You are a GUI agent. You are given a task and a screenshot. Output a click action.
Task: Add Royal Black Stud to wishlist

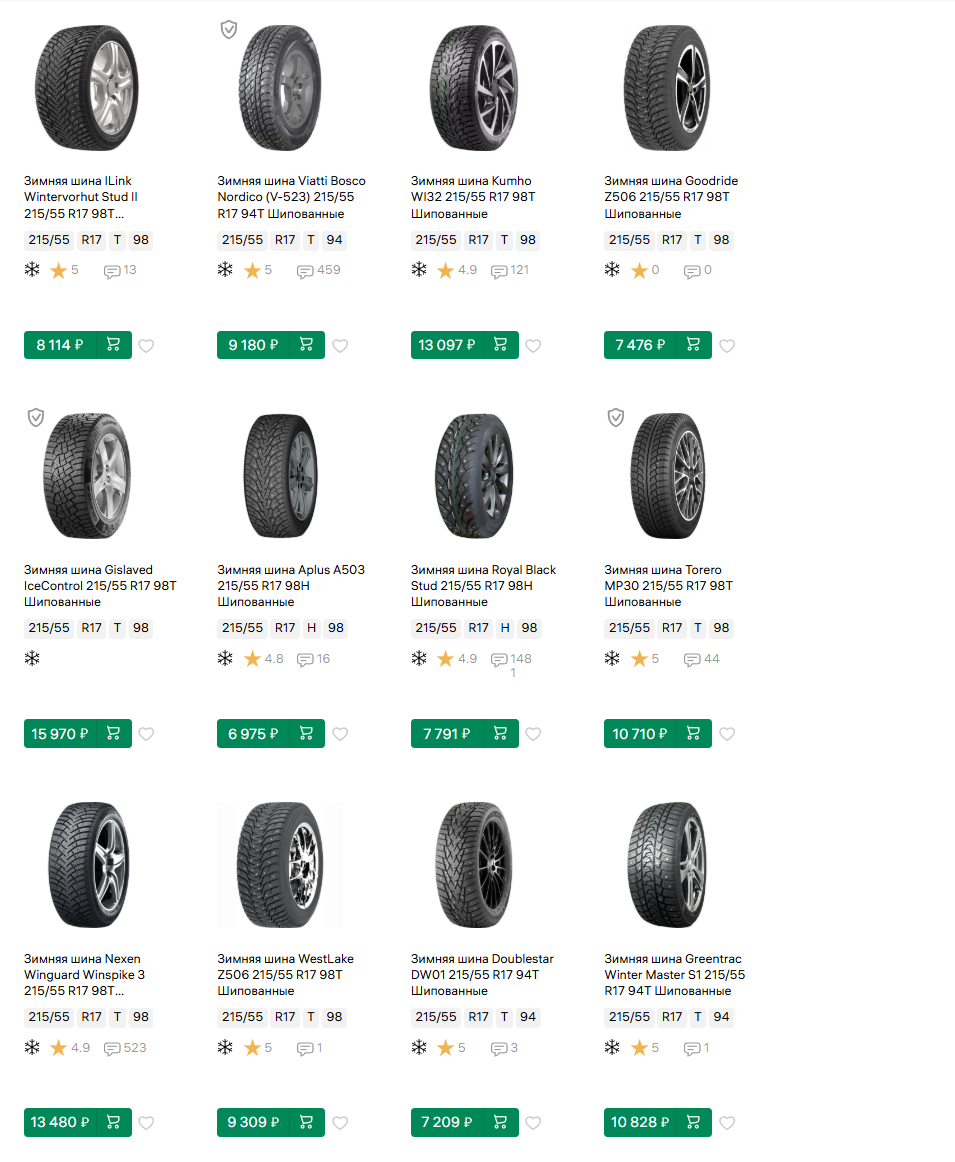coord(533,734)
